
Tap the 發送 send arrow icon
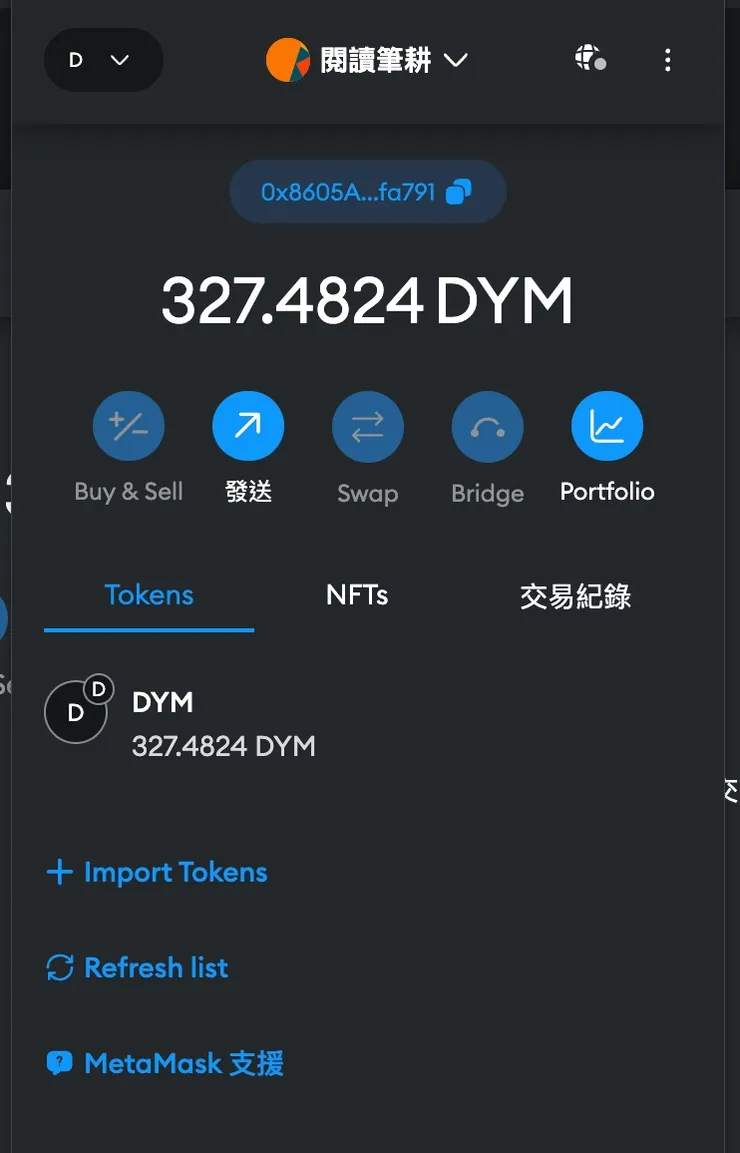click(248, 425)
